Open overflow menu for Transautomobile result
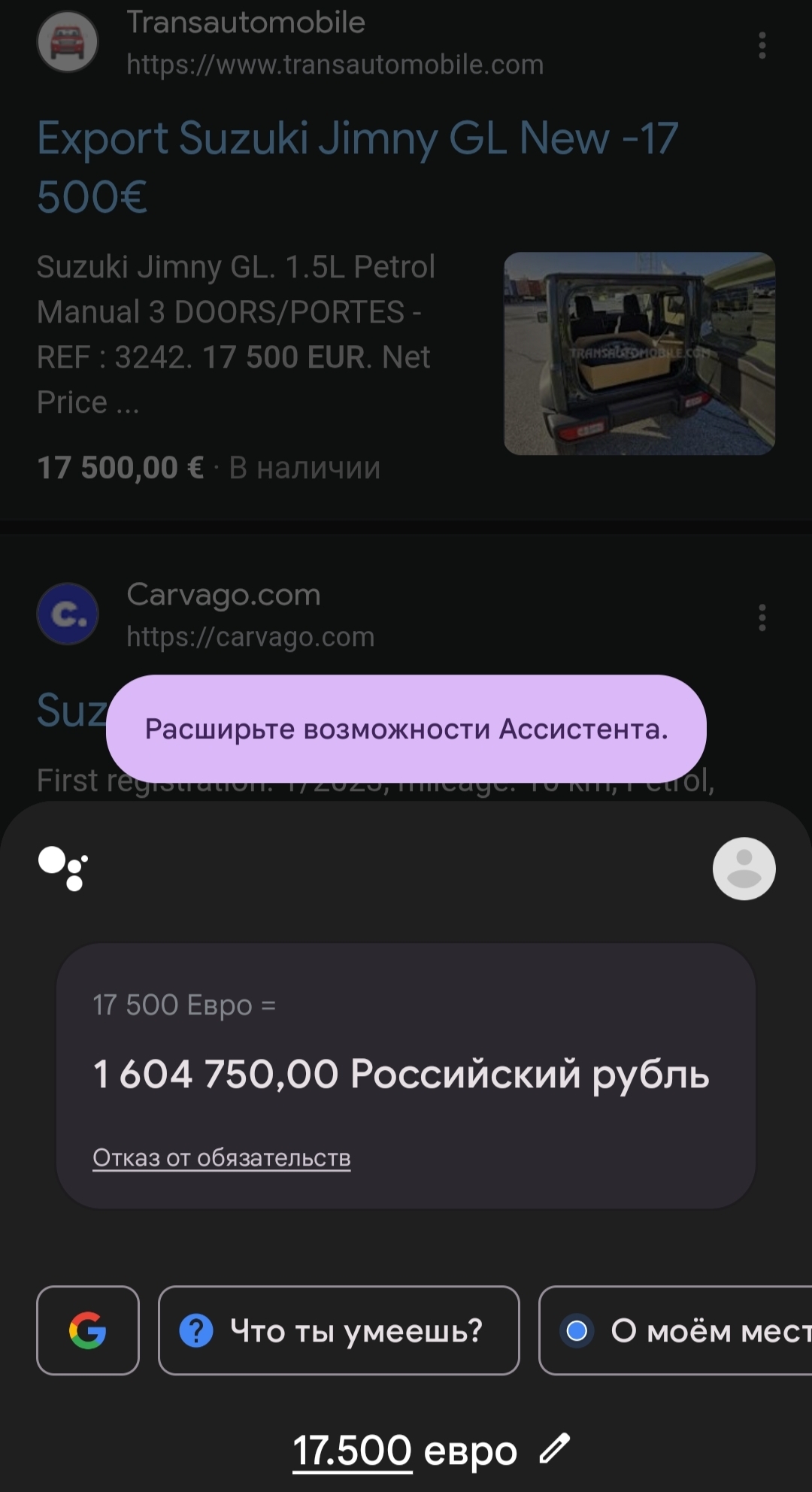Viewport: 812px width, 1492px height. point(762,45)
